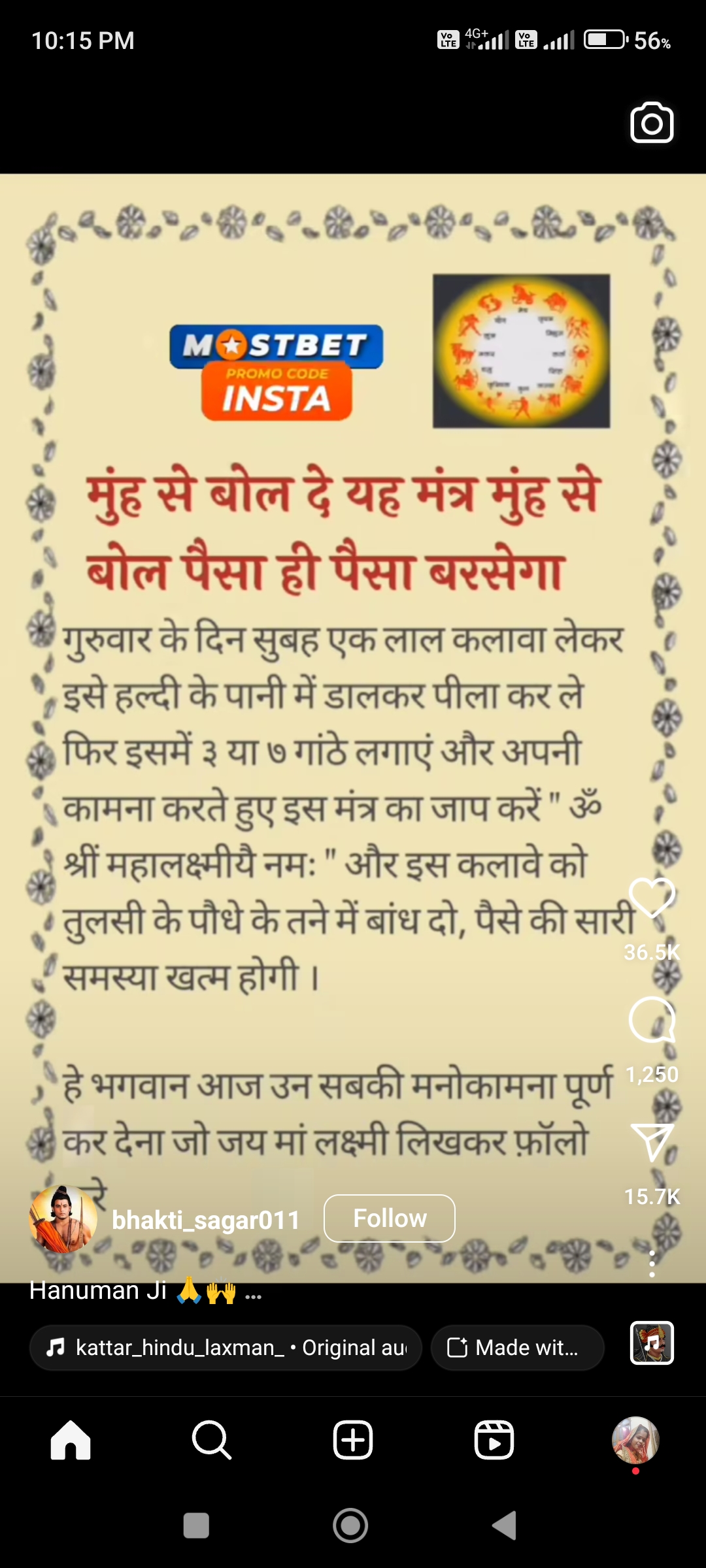Switch to the Search tab
The image size is (706, 1568).
[211, 1440]
